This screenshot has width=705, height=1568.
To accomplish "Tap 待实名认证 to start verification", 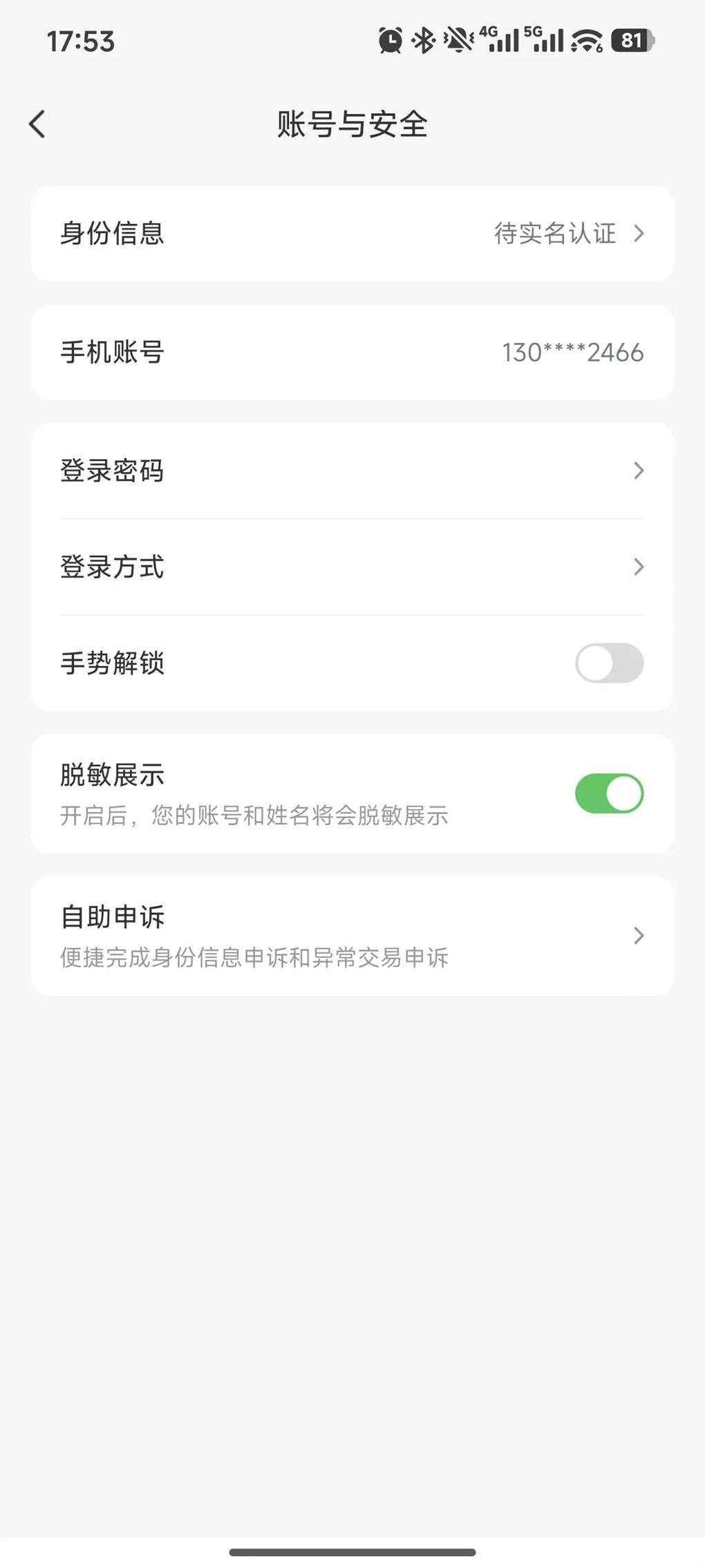I will (x=556, y=234).
